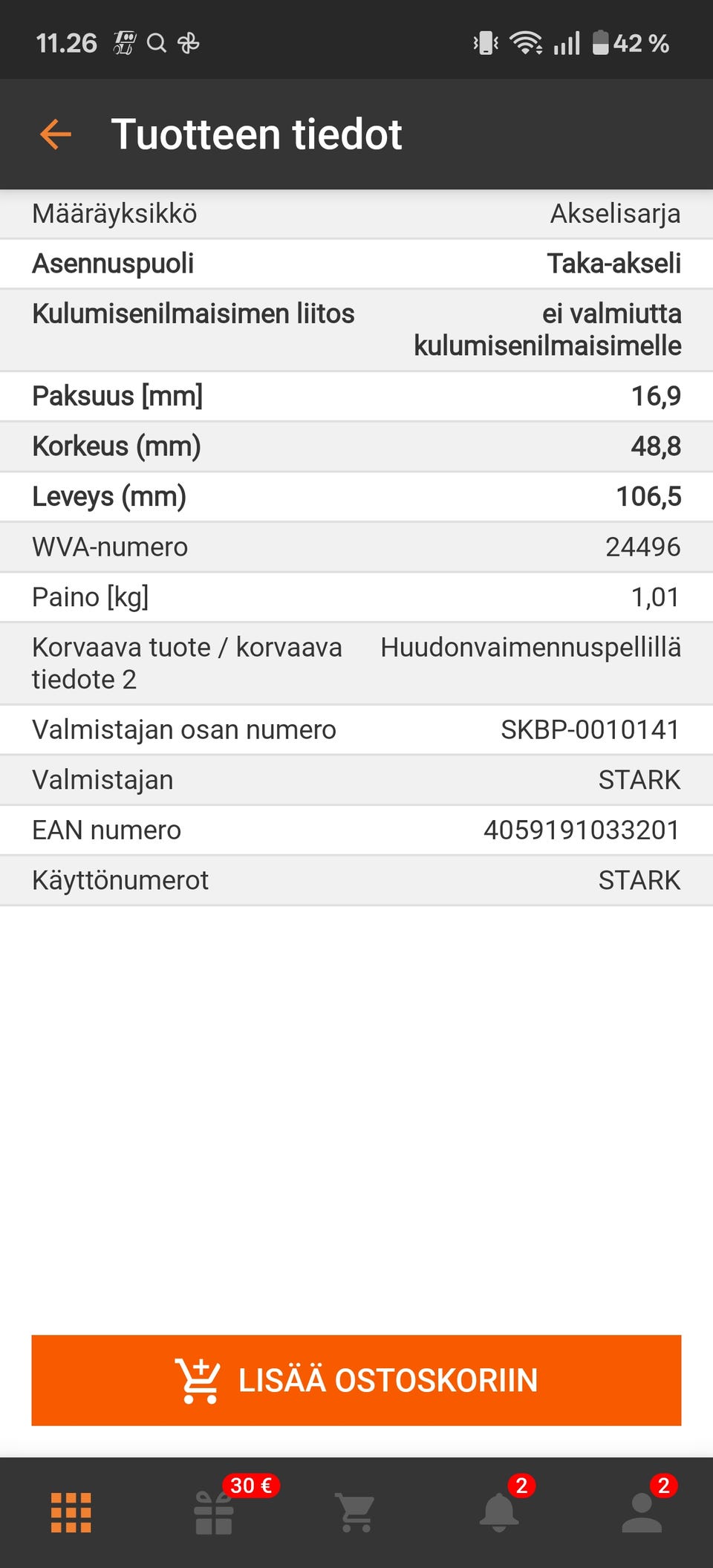713x1568 pixels.
Task: Tap the add-to-cart icon inside the orange button
Action: tap(199, 1380)
